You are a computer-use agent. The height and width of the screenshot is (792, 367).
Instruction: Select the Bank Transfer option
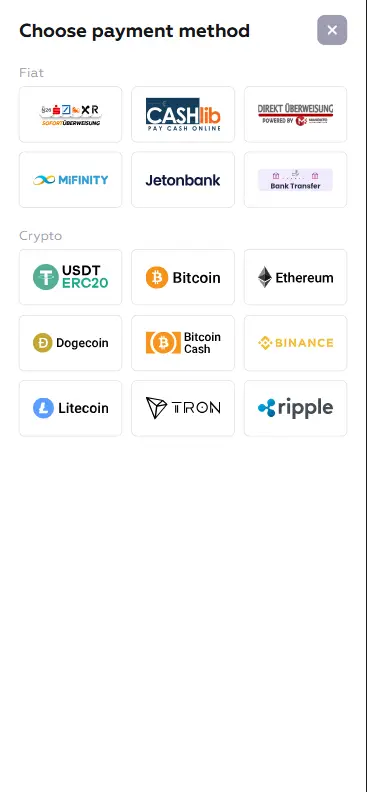coord(295,180)
